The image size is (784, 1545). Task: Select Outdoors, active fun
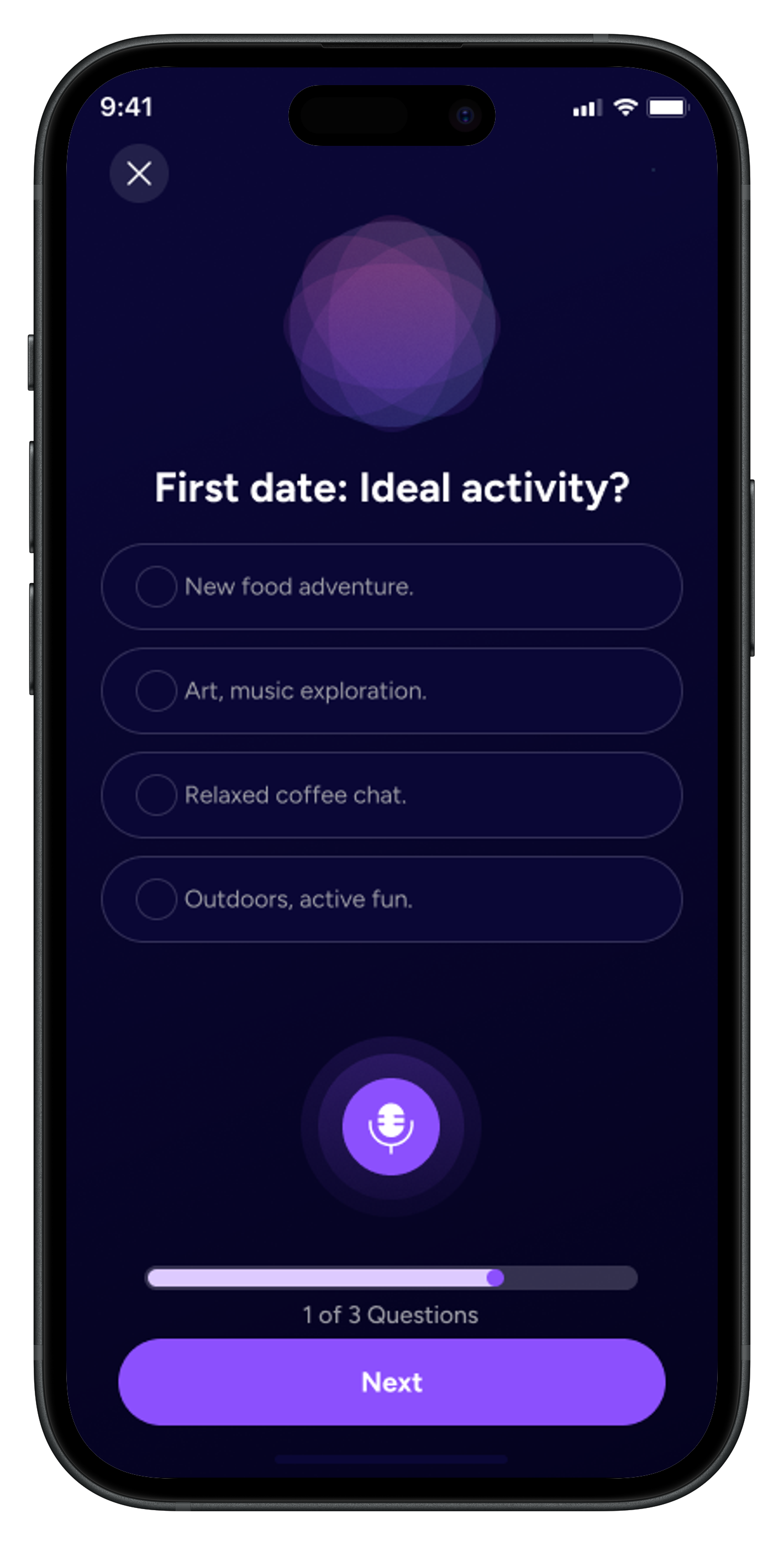(392, 900)
